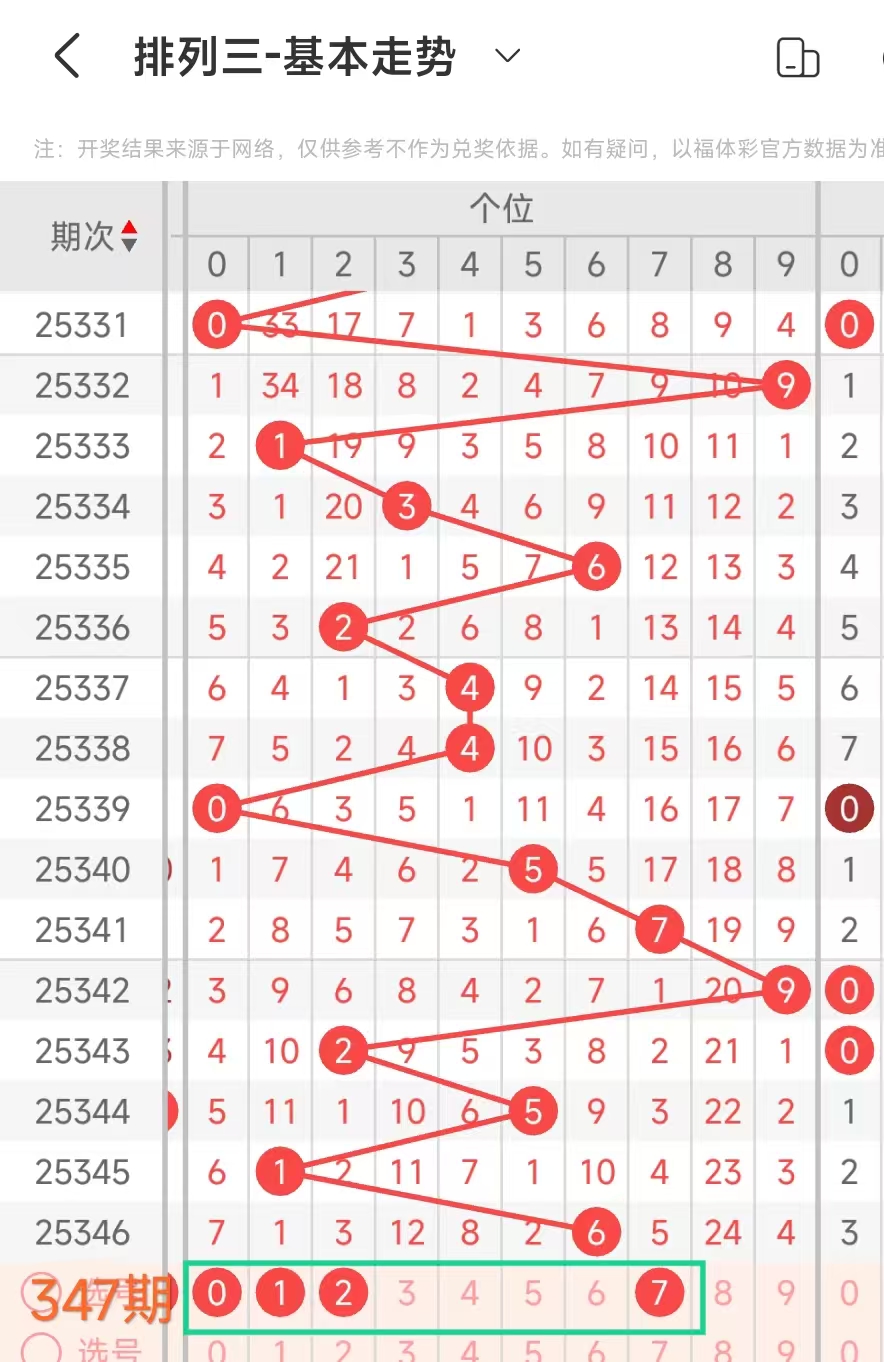This screenshot has height=1362, width=884.
Task: Deselect red ball 1 in the pick row
Action: pyautogui.click(x=280, y=1294)
